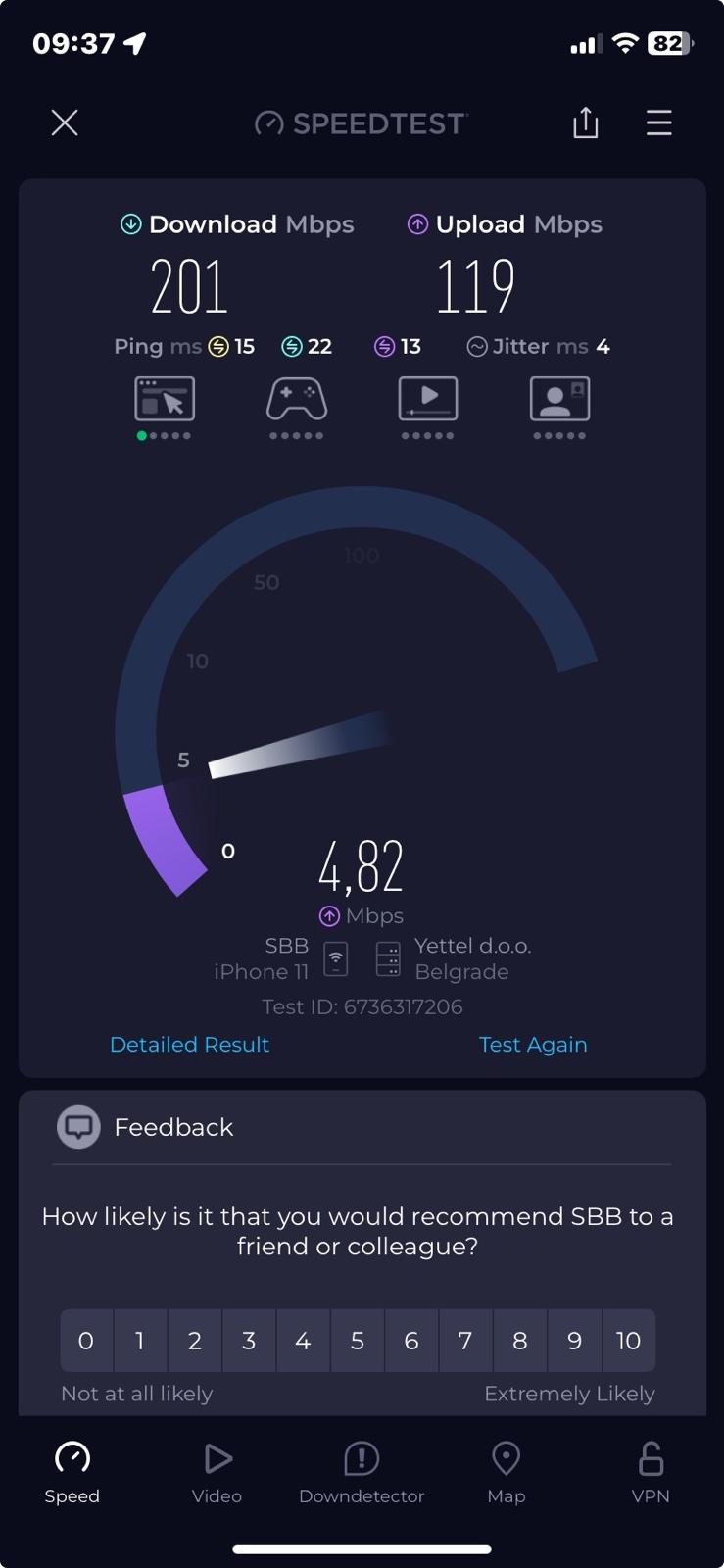Screen dimensions: 724x1568
Task: Rate SBB with score 3
Action: click(x=249, y=1341)
